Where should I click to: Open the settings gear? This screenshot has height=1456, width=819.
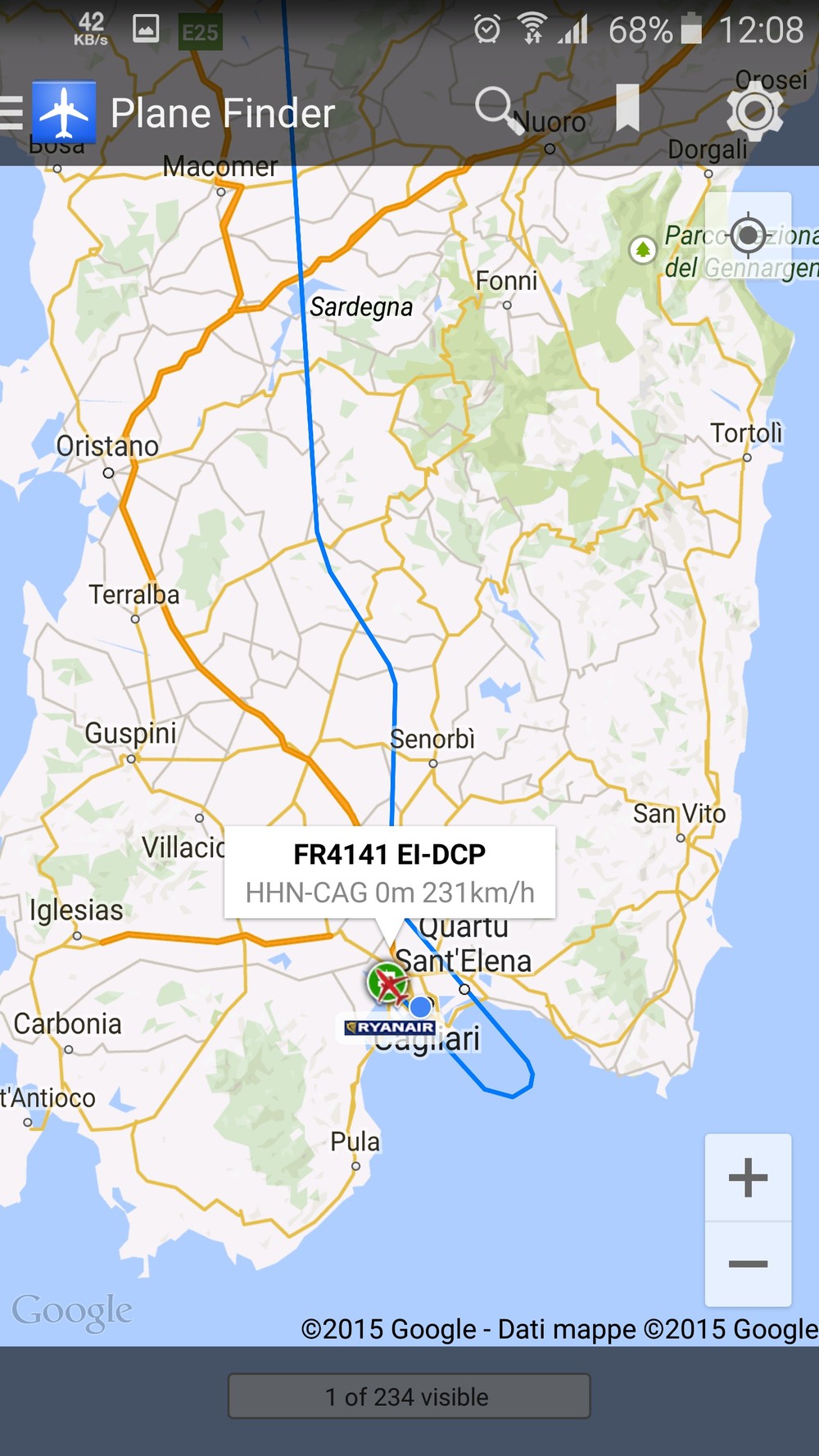tap(754, 111)
